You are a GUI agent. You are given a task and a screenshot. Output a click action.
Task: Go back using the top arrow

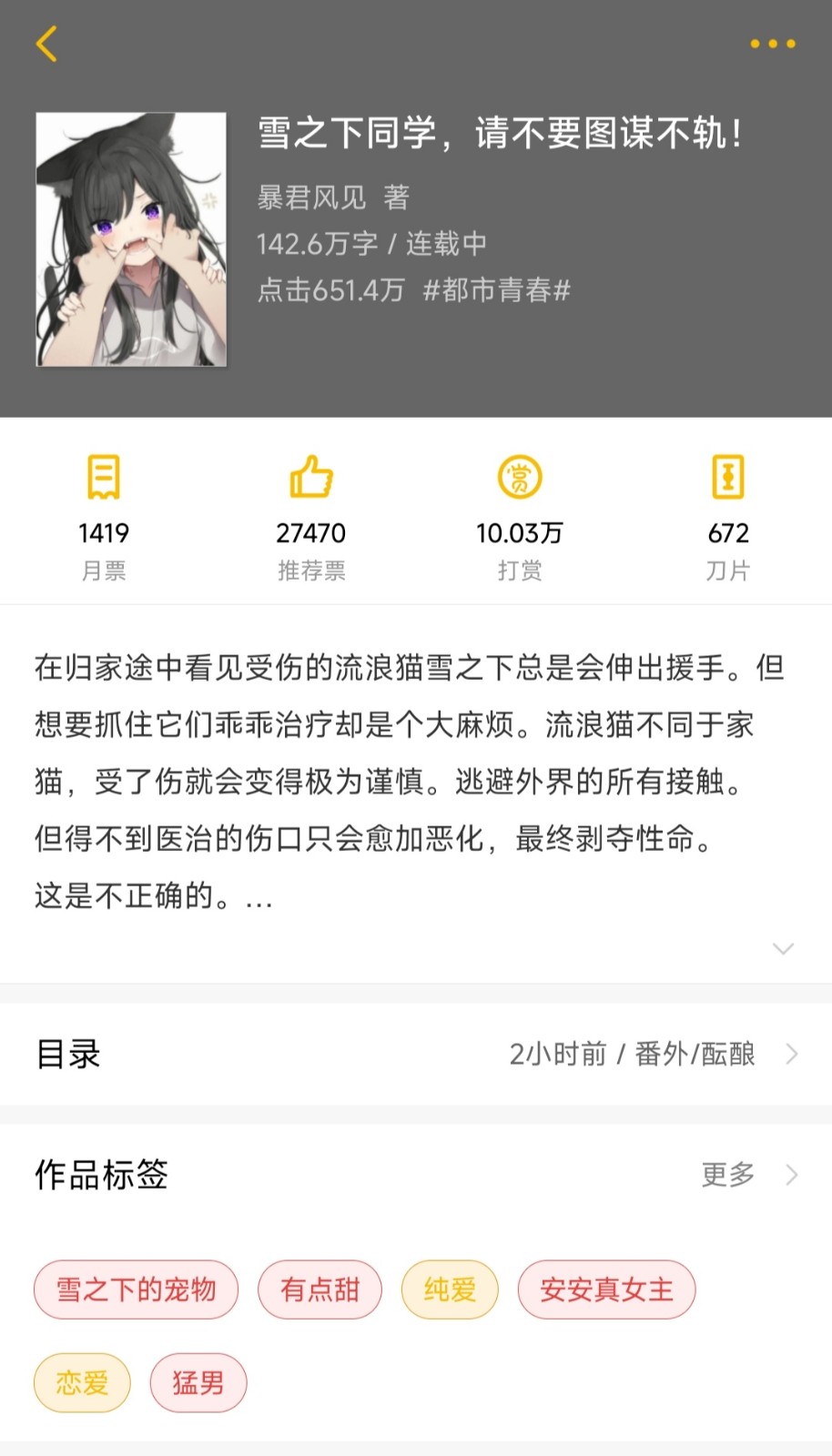click(x=46, y=44)
